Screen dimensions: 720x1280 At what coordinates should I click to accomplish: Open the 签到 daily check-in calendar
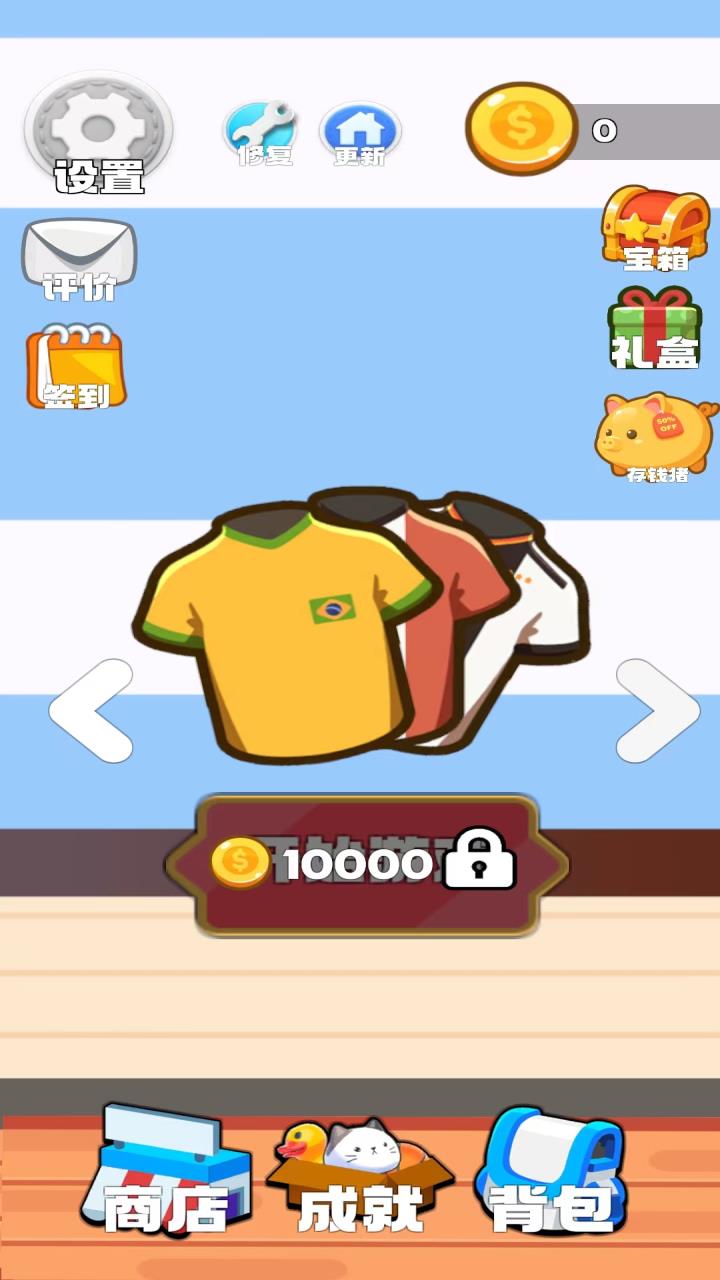(x=77, y=367)
